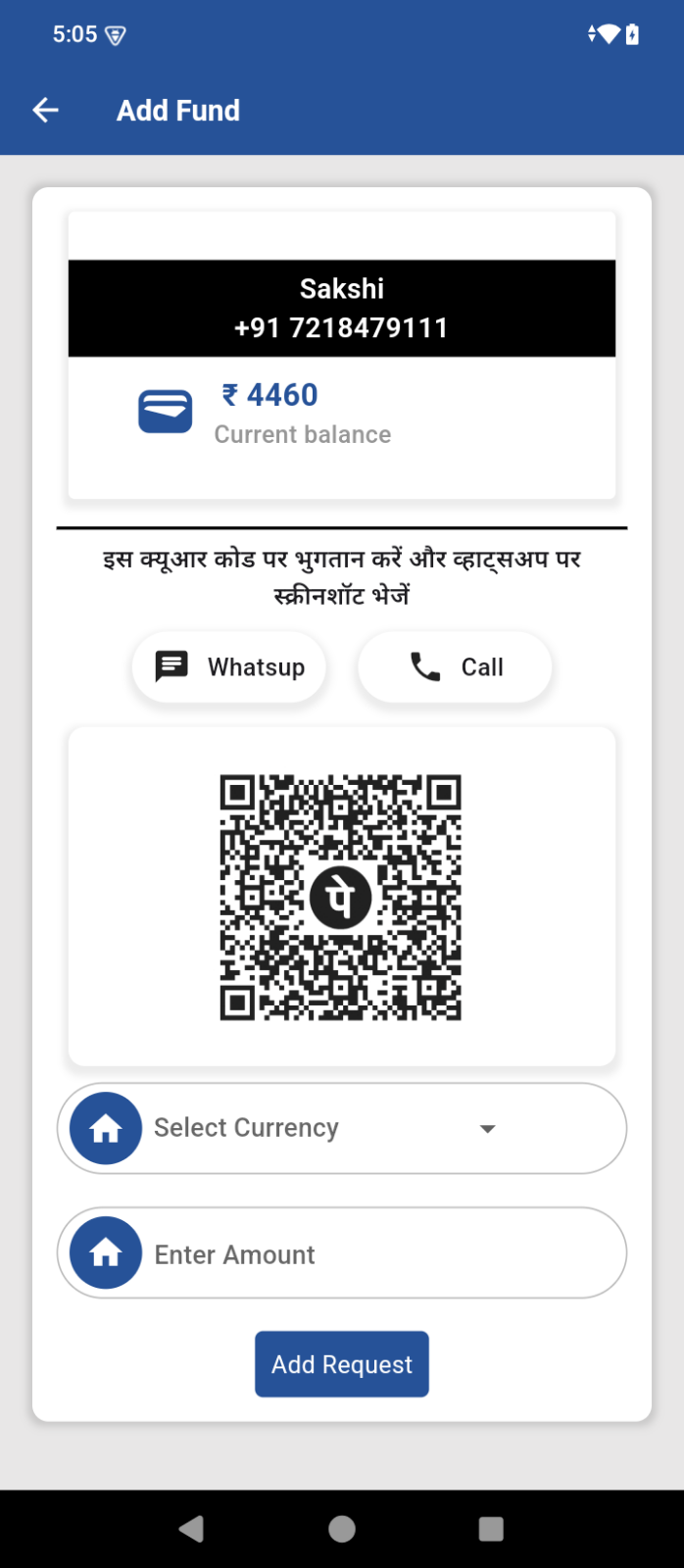The width and height of the screenshot is (684, 1568).
Task: Go back from Add Fund screen
Action: point(46,111)
